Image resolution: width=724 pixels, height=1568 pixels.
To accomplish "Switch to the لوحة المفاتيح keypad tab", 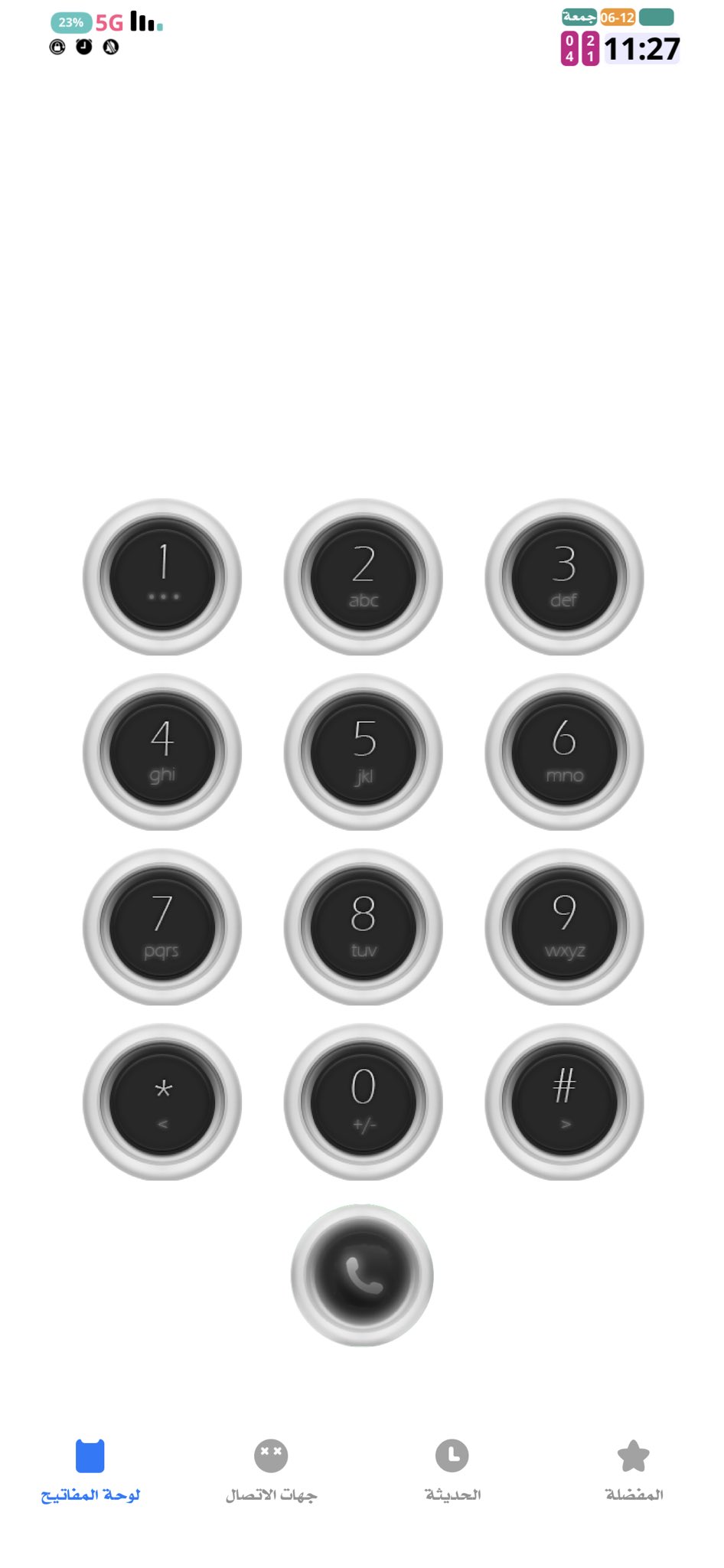I will pos(90,1470).
